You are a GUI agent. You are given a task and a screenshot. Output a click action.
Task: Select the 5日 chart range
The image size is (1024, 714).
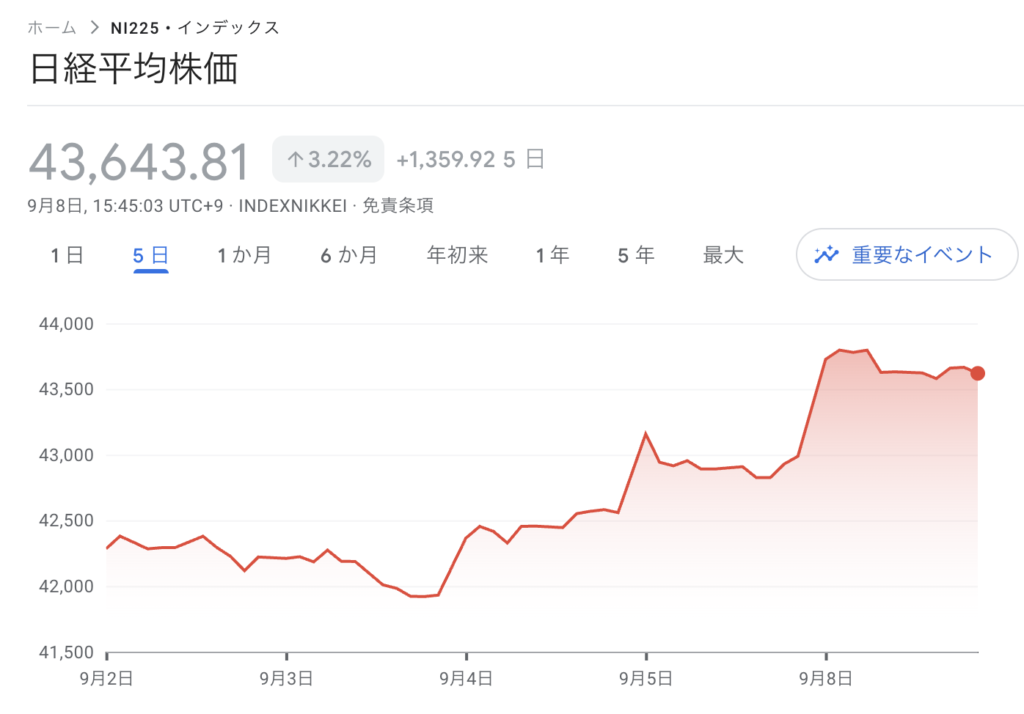coord(150,255)
